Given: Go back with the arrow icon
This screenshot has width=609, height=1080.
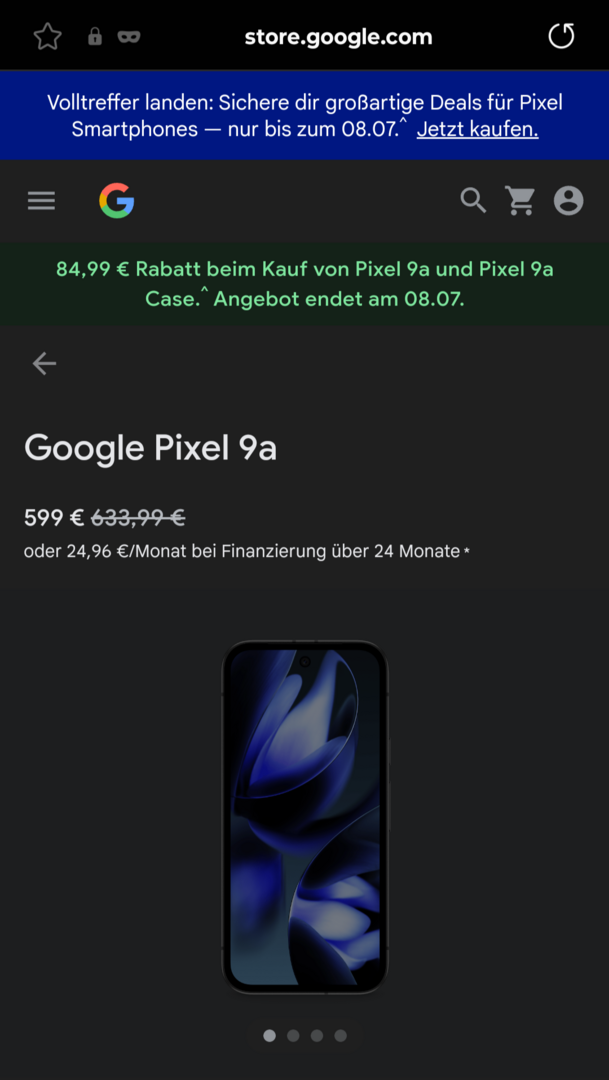Looking at the screenshot, I should 44,364.
